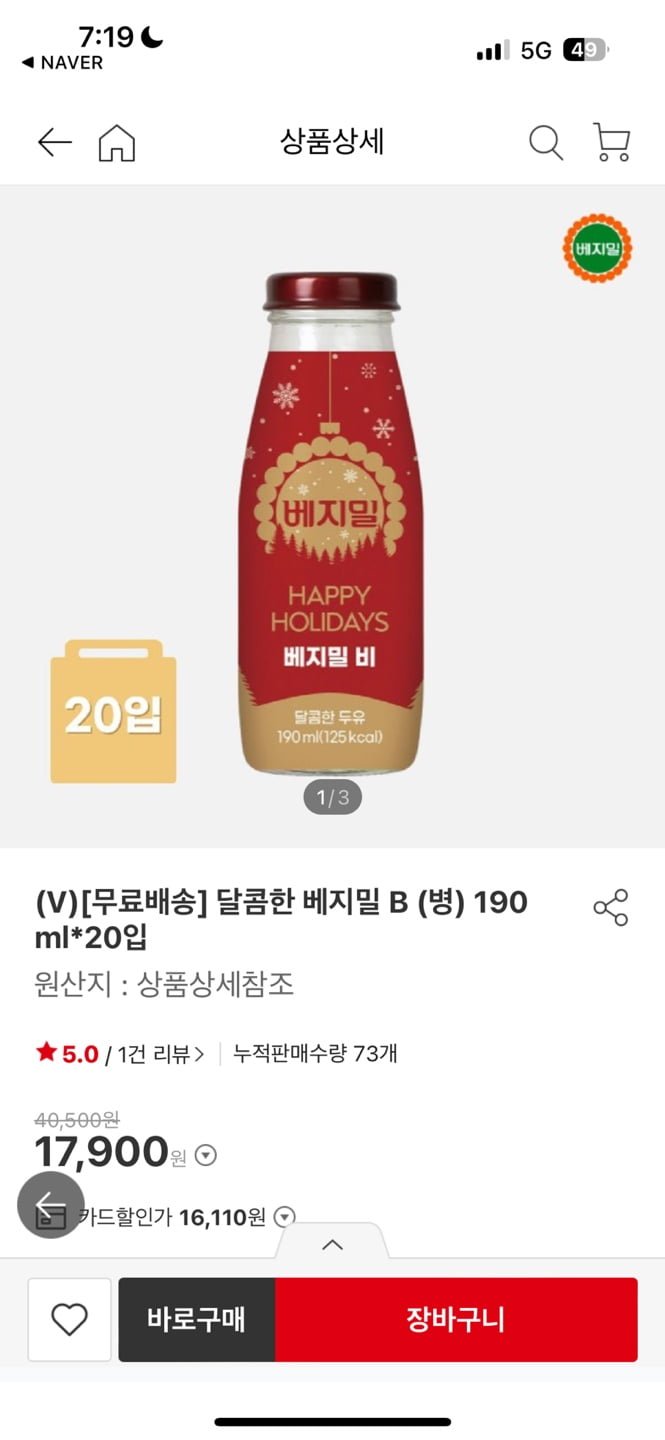Viewport: 665px width, 1440px height.
Task: Open the shopping cart icon
Action: coord(611,143)
